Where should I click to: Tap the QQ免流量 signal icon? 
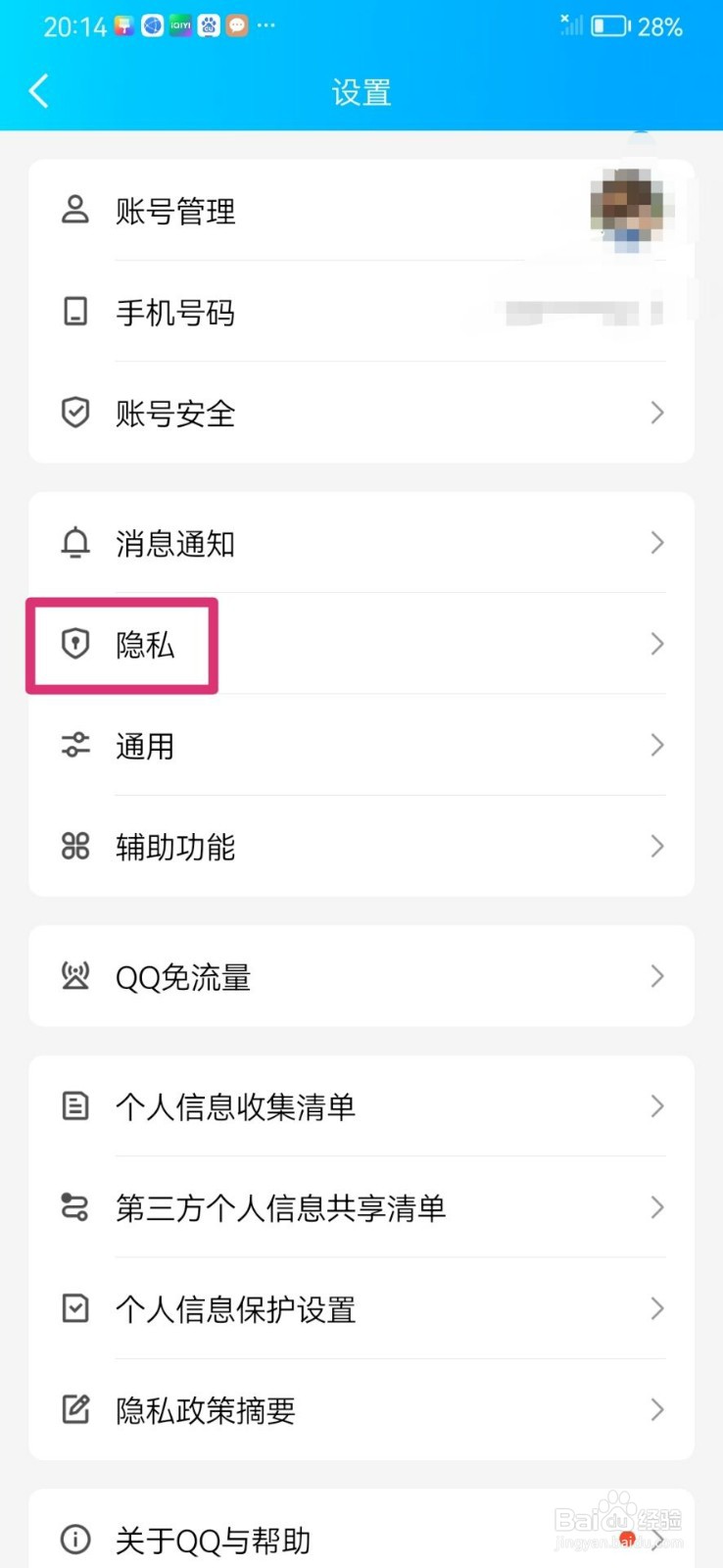tap(74, 976)
